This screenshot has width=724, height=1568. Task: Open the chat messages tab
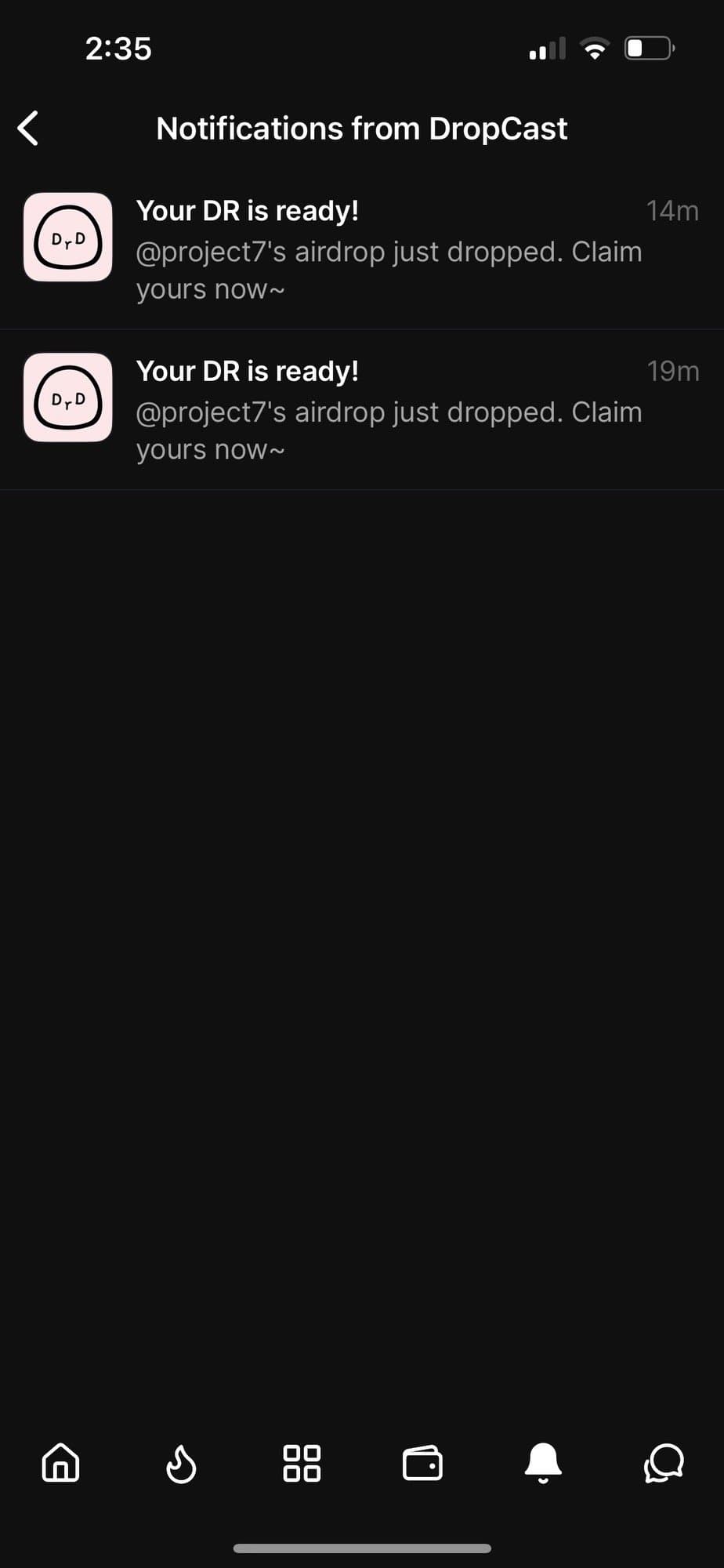click(664, 1463)
